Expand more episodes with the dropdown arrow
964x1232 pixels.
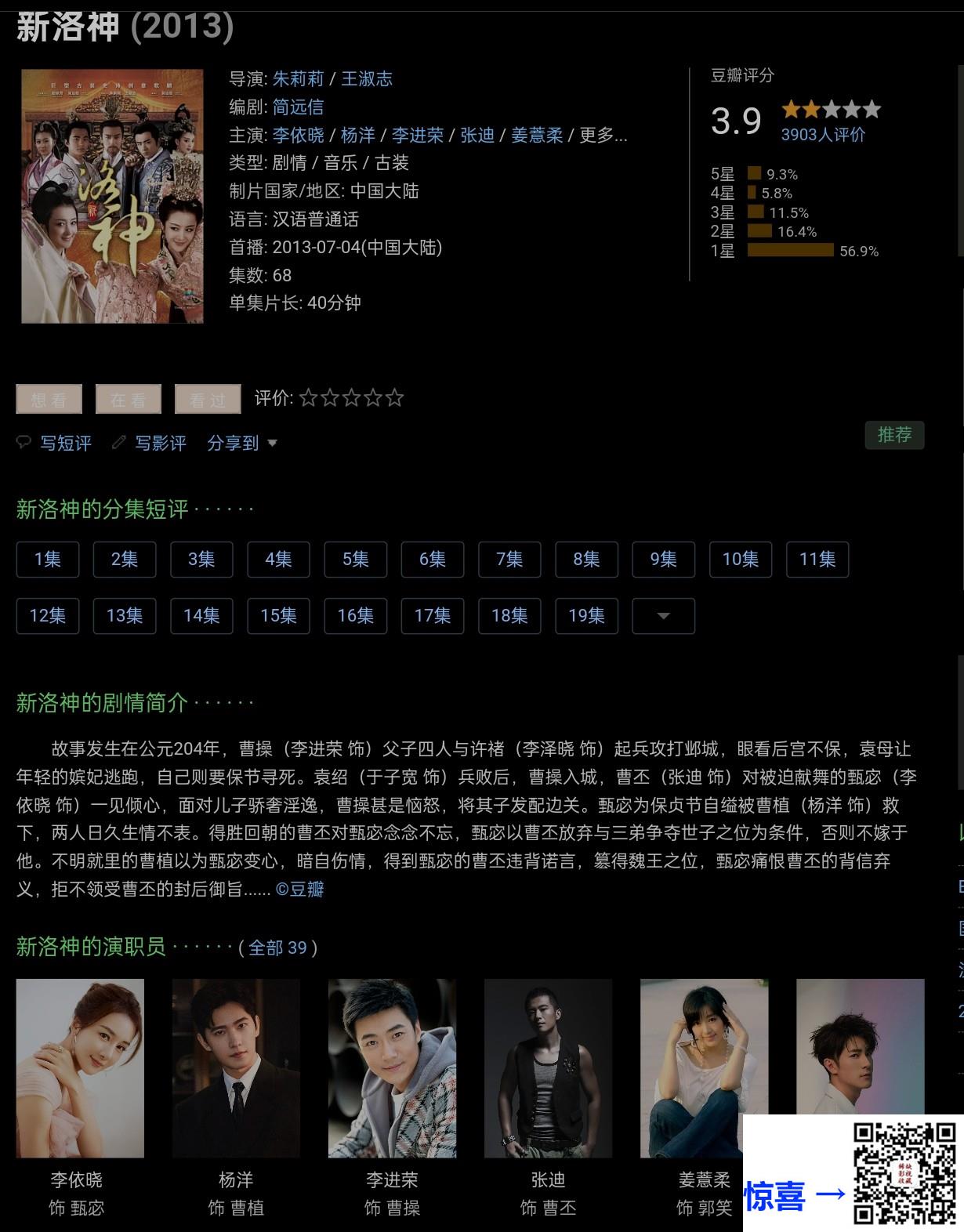pos(663,616)
